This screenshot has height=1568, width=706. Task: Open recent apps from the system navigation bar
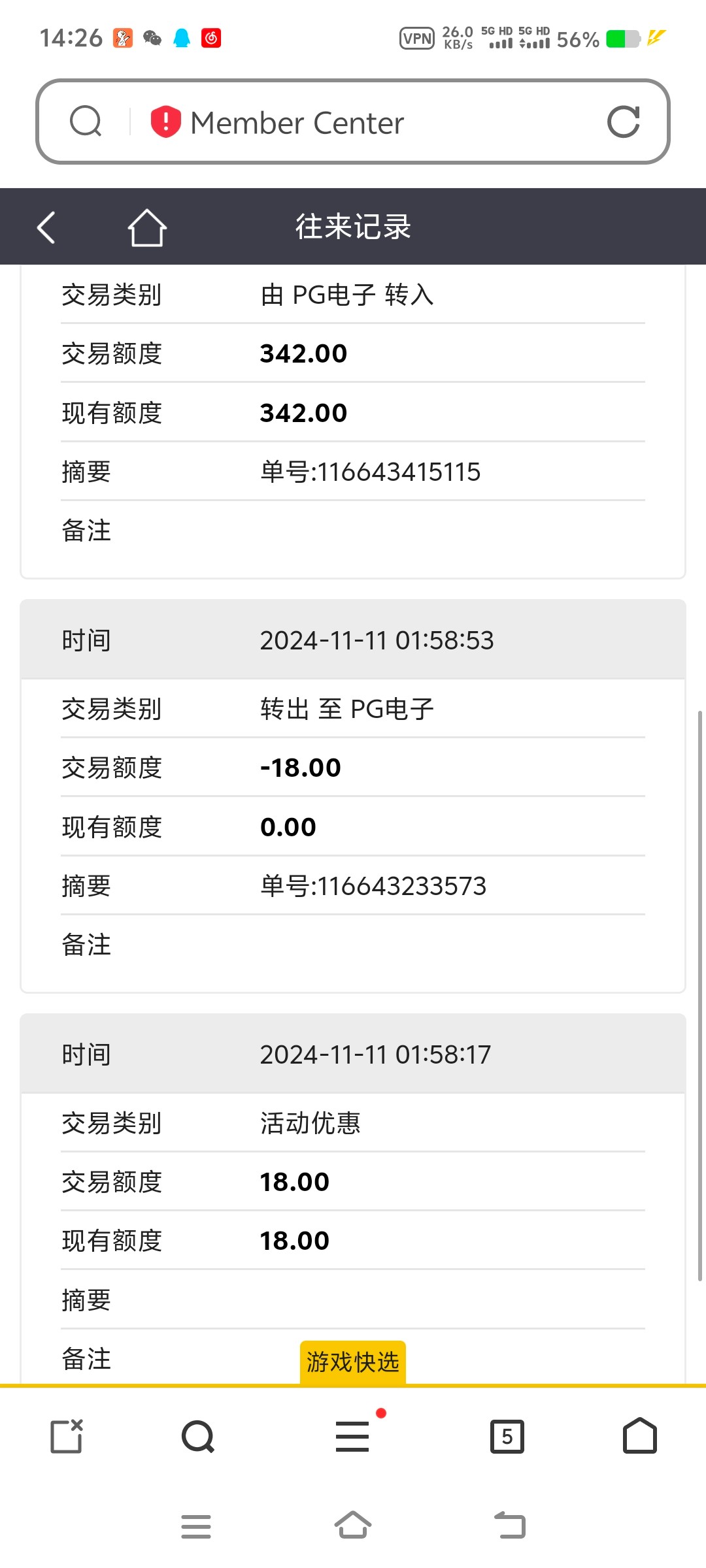click(x=196, y=1527)
